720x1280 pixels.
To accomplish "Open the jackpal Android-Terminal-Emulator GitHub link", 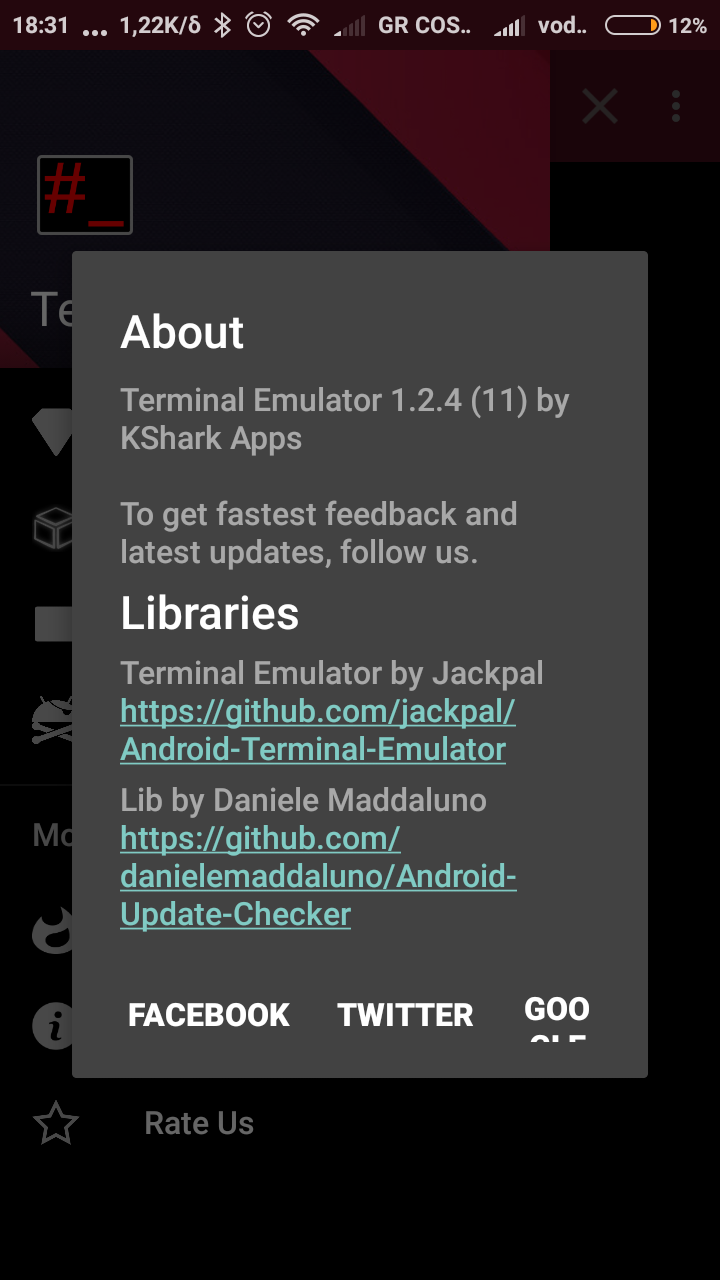I will [x=318, y=730].
